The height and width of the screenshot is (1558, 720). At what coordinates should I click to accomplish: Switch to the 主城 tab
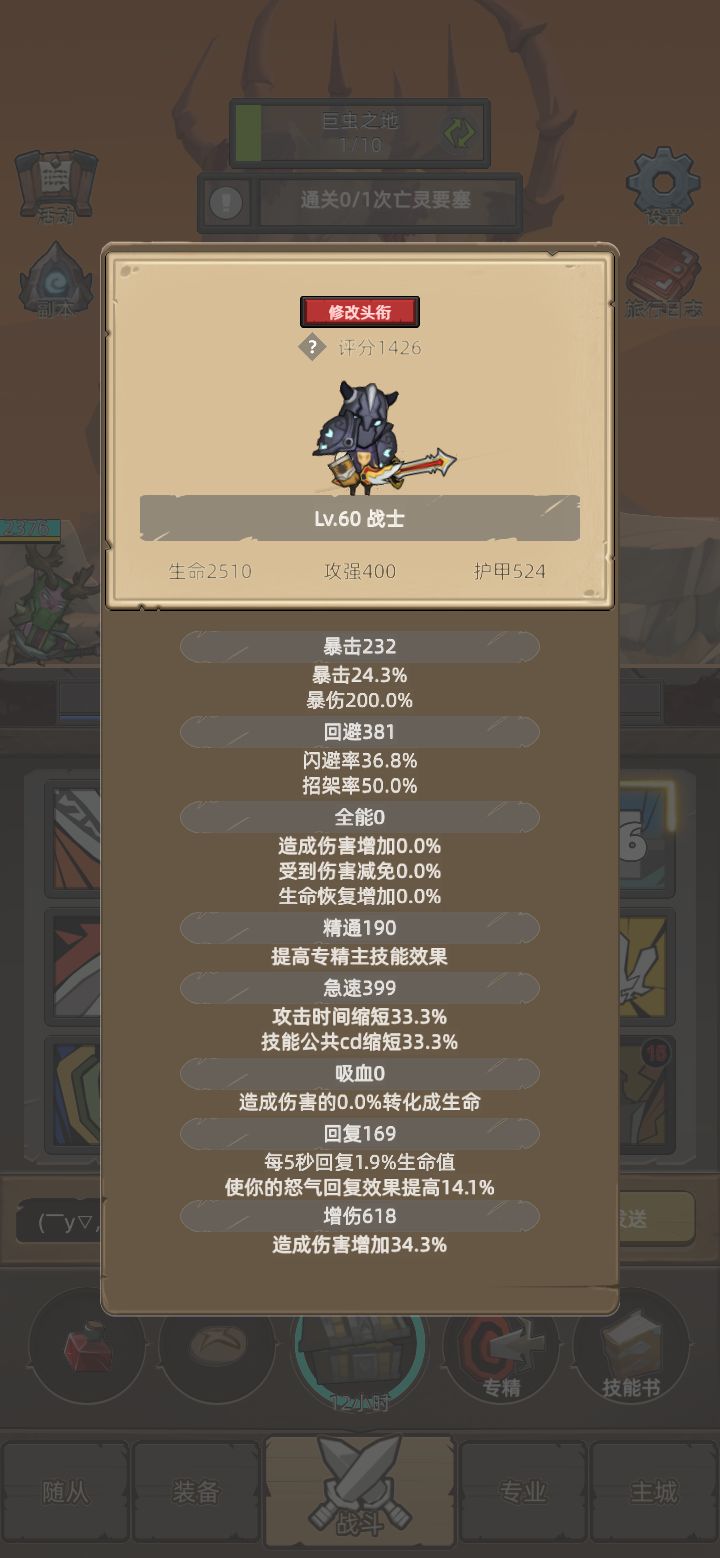pos(652,1492)
